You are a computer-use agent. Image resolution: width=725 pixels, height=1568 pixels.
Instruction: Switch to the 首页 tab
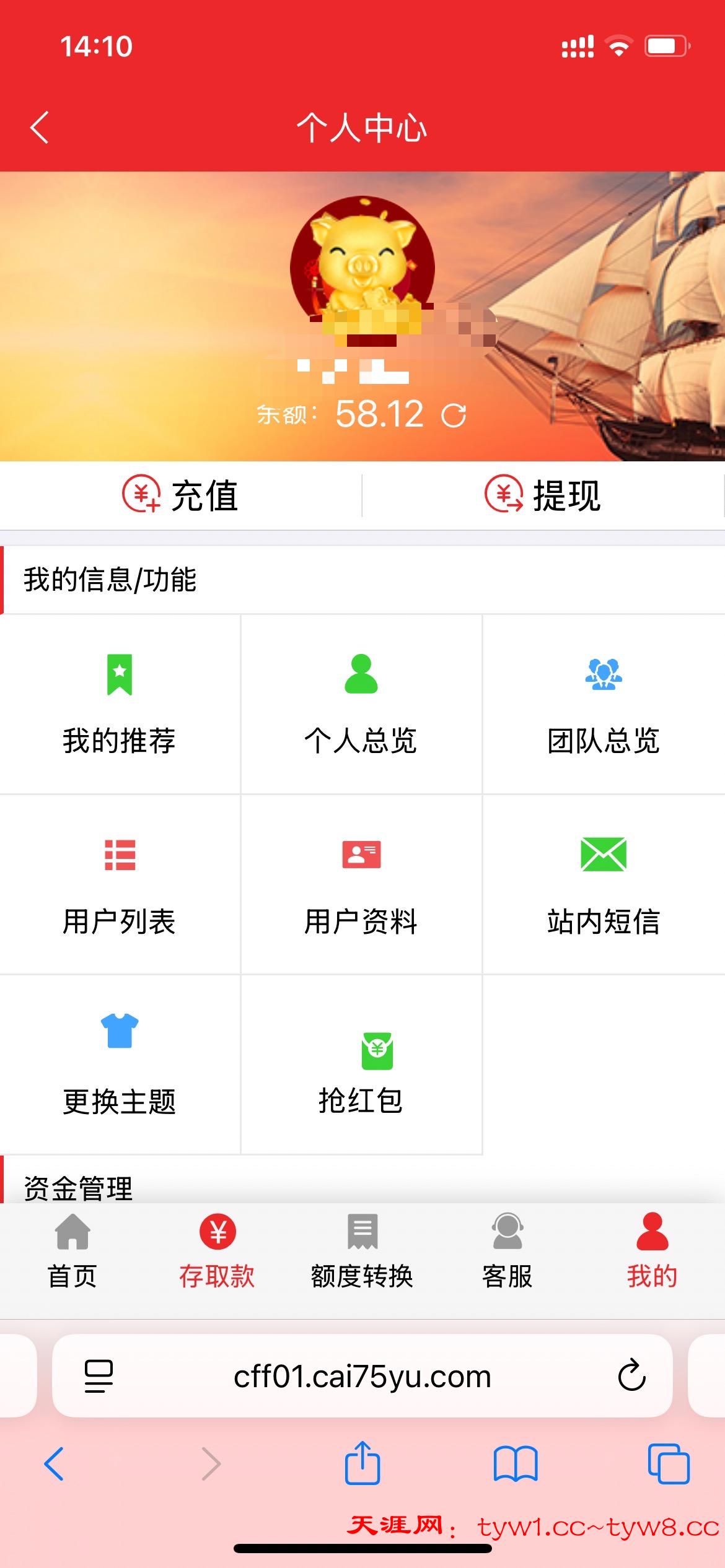(x=72, y=1251)
